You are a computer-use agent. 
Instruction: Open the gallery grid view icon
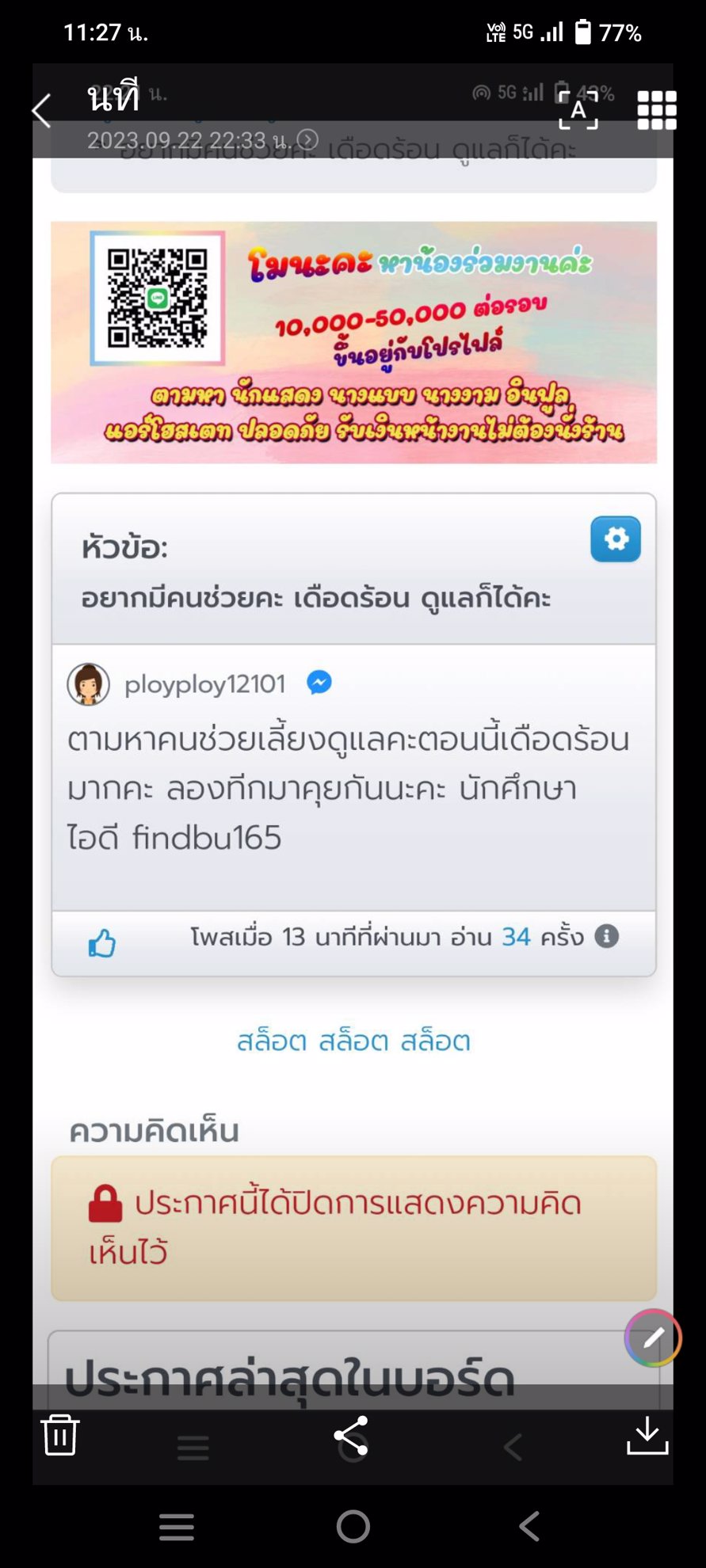pyautogui.click(x=657, y=110)
